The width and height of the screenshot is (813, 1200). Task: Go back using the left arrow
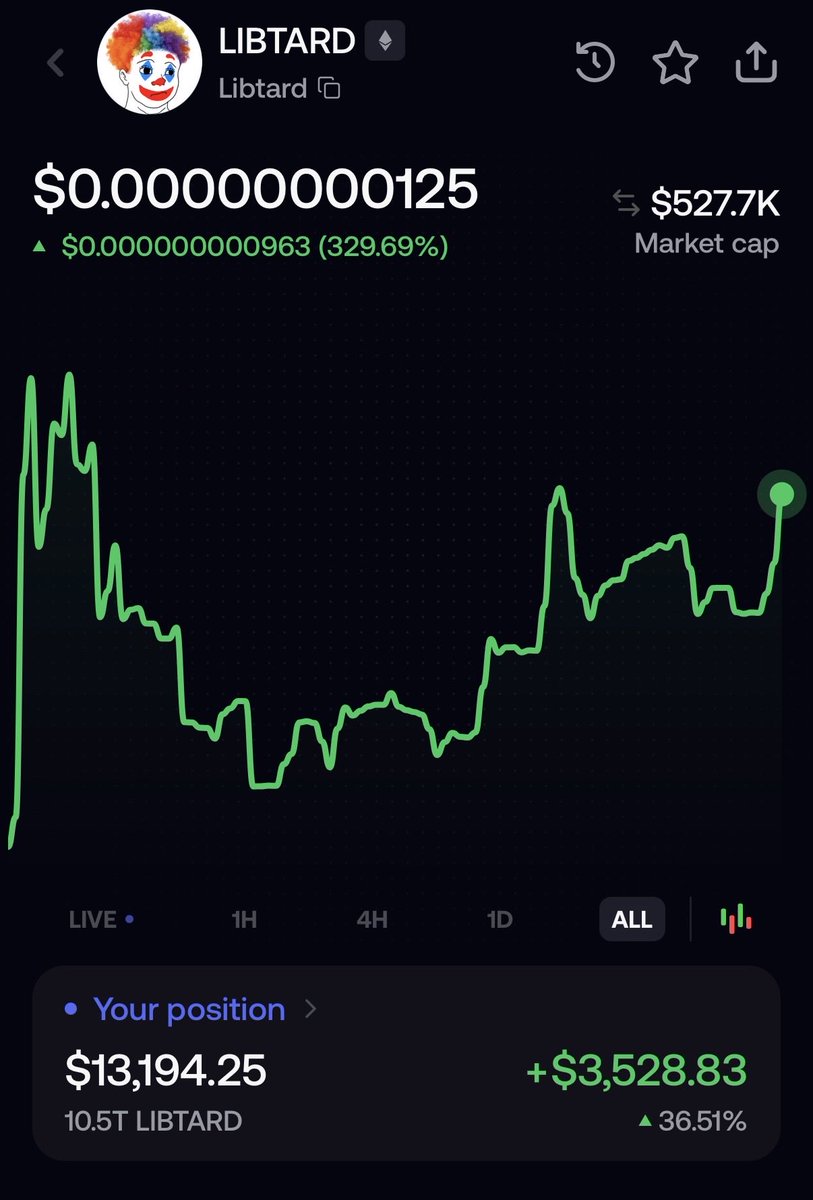(56, 63)
